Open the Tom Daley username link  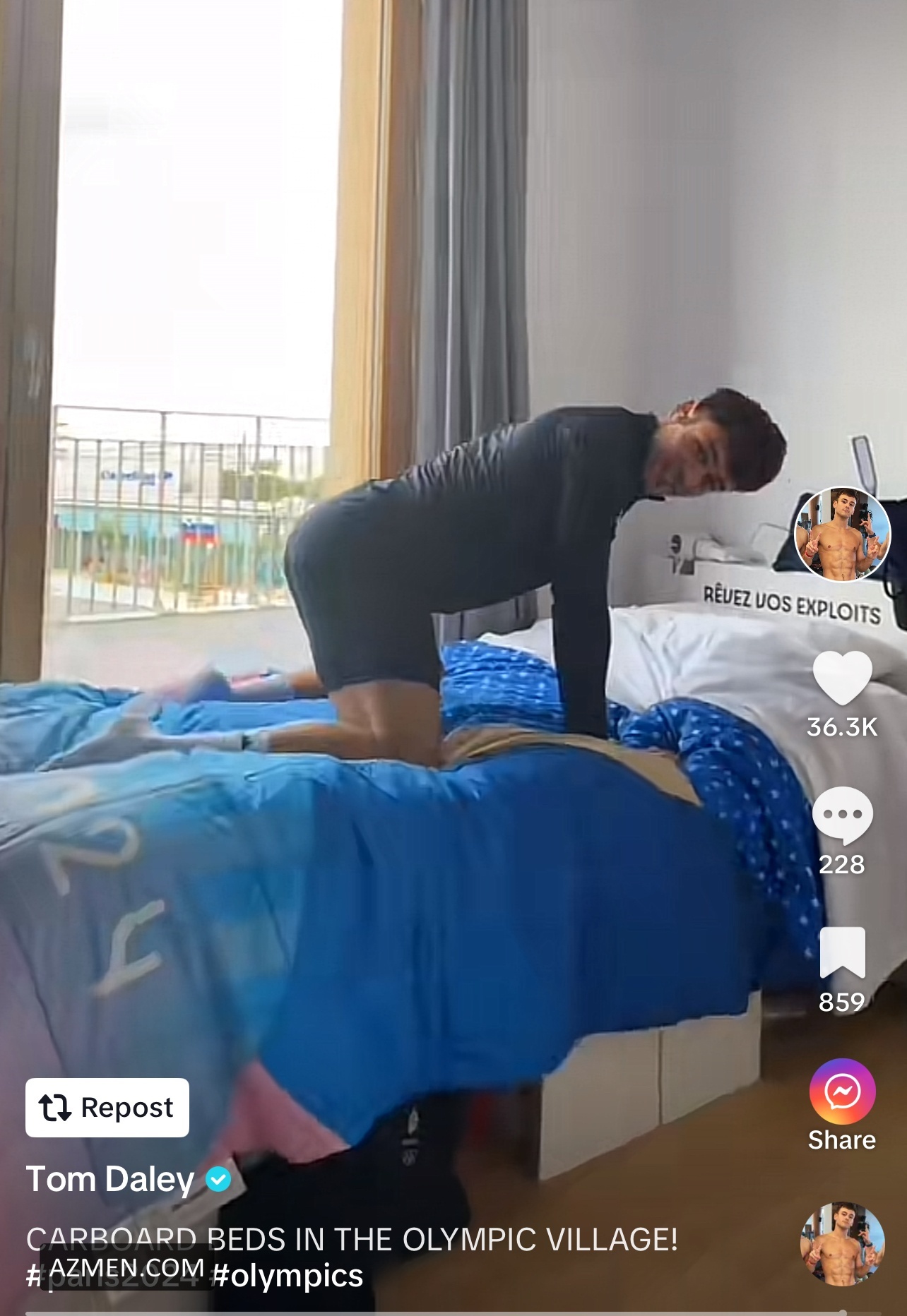110,1180
